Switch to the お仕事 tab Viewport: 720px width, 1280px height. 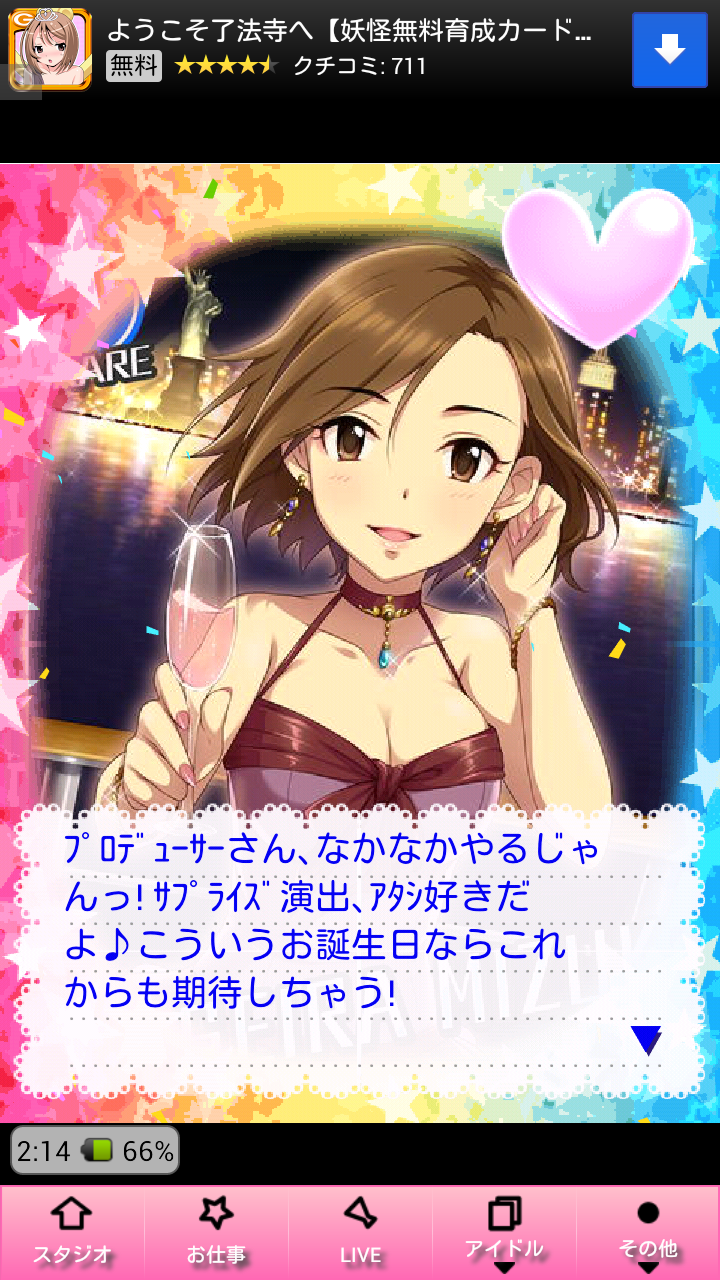click(216, 1233)
